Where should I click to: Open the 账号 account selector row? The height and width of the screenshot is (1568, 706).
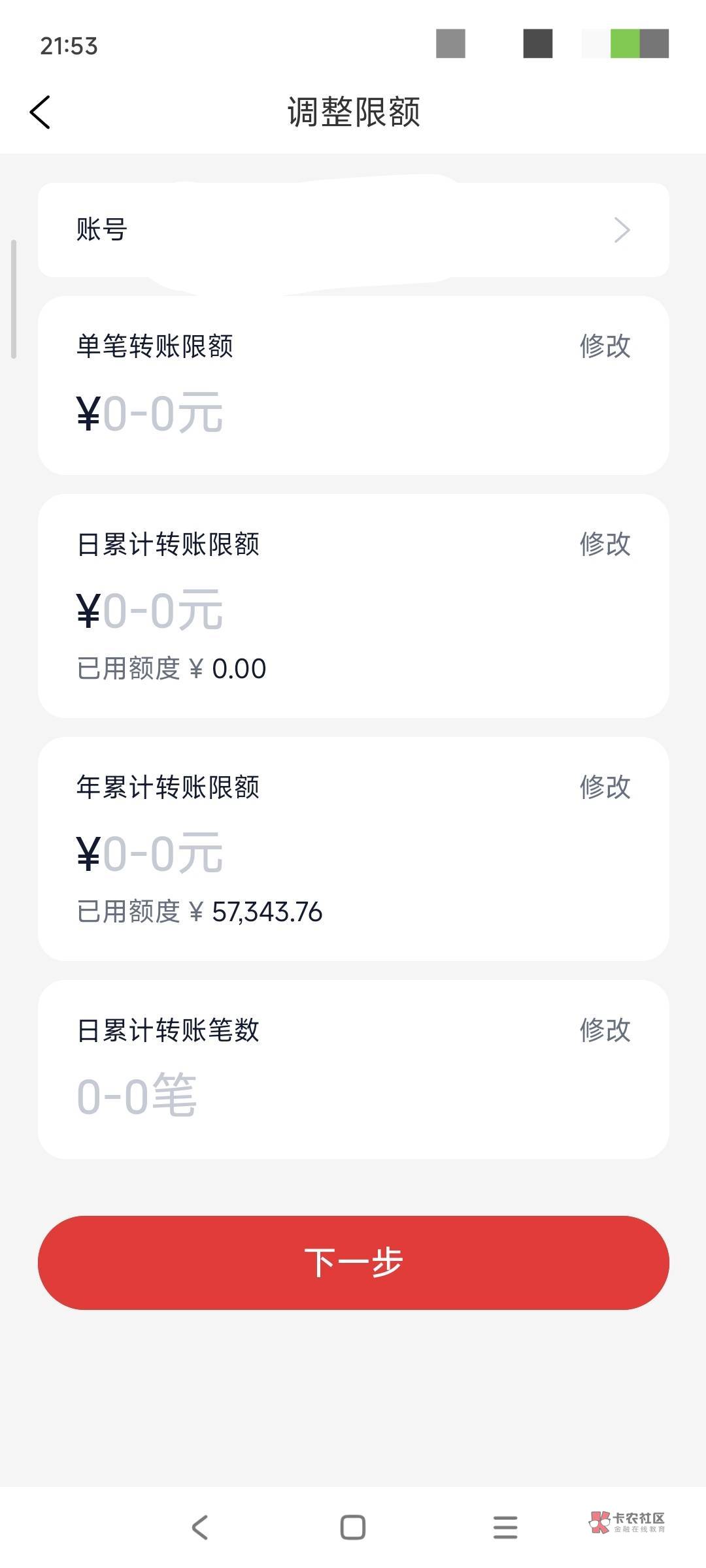[x=353, y=230]
